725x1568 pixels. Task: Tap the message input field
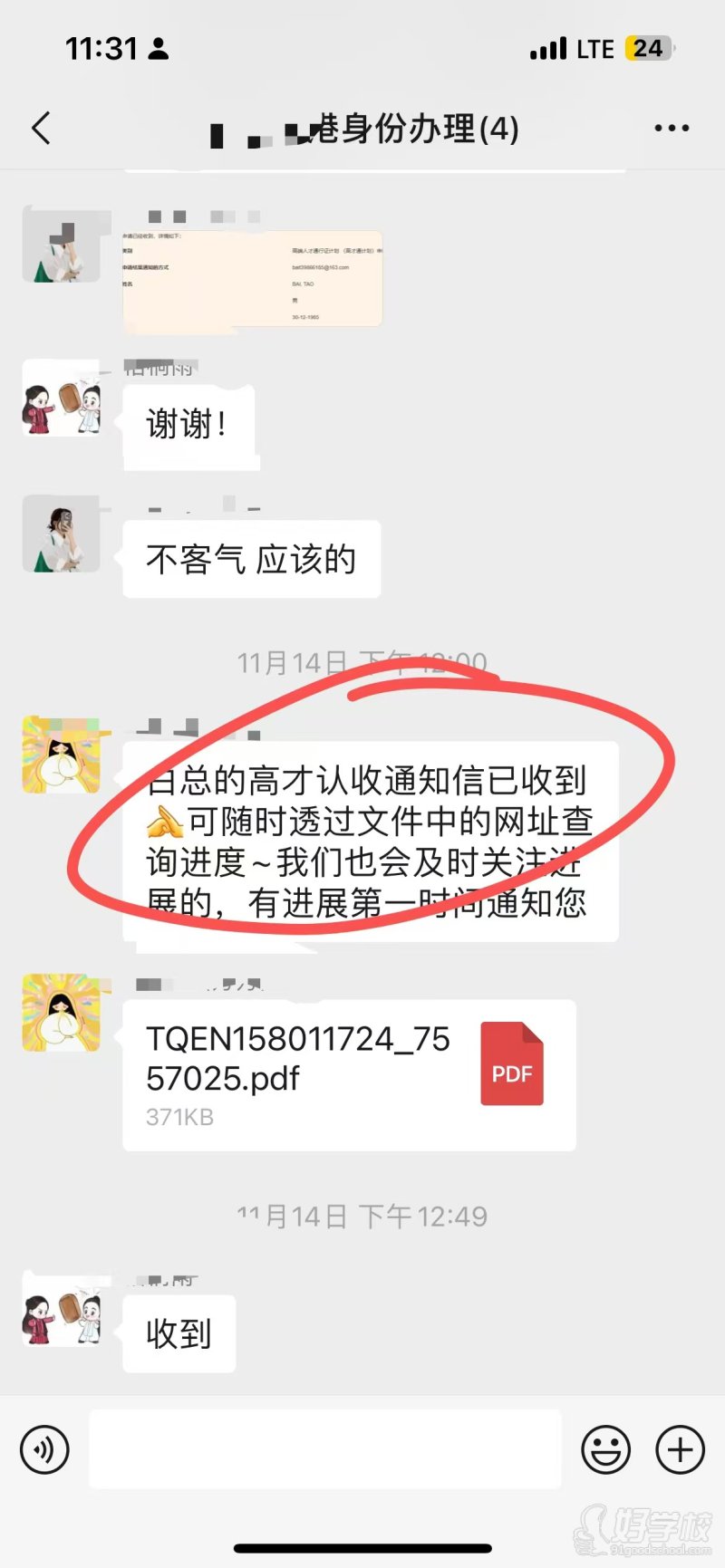[326, 1449]
